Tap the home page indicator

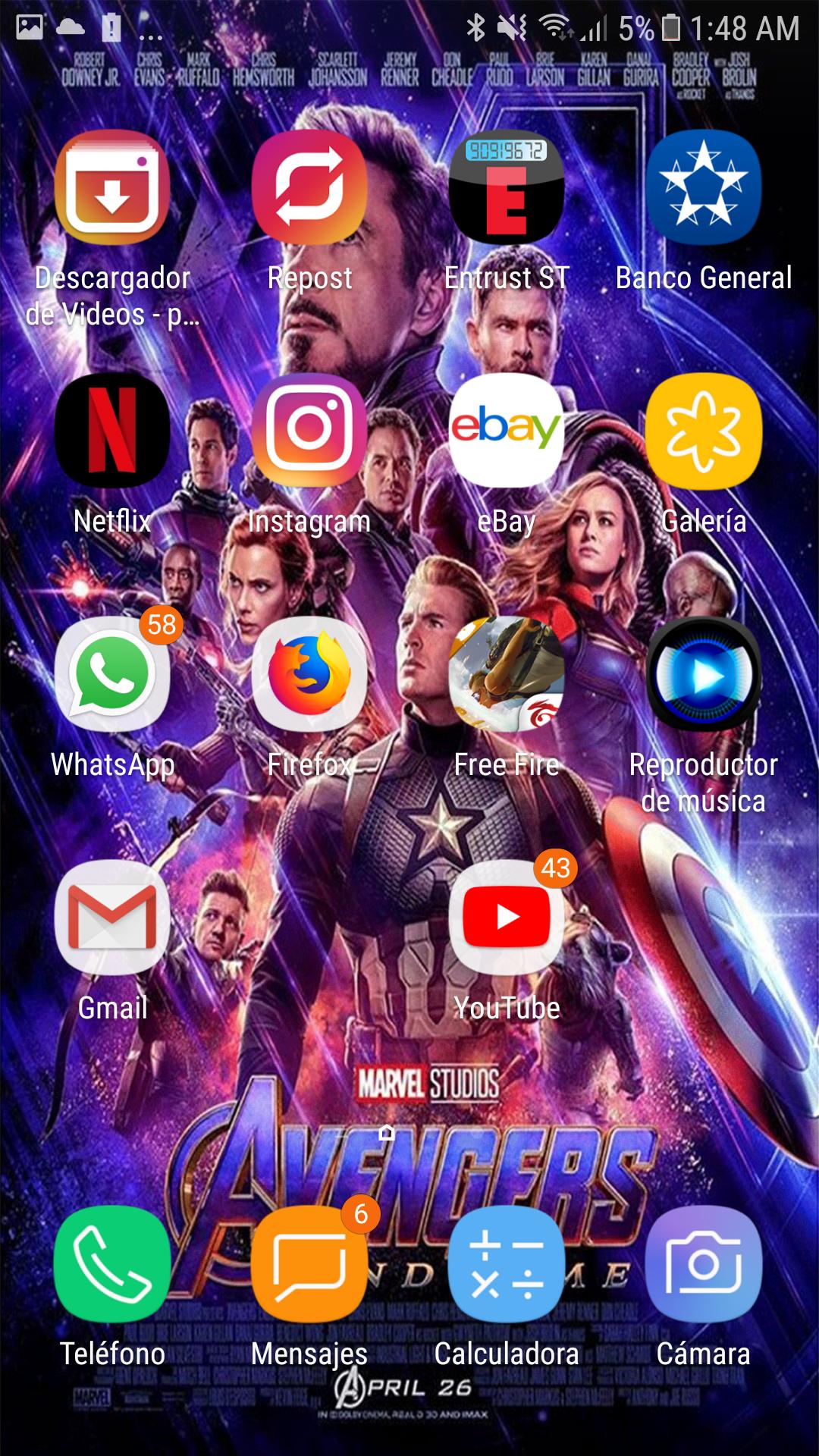tap(387, 1133)
